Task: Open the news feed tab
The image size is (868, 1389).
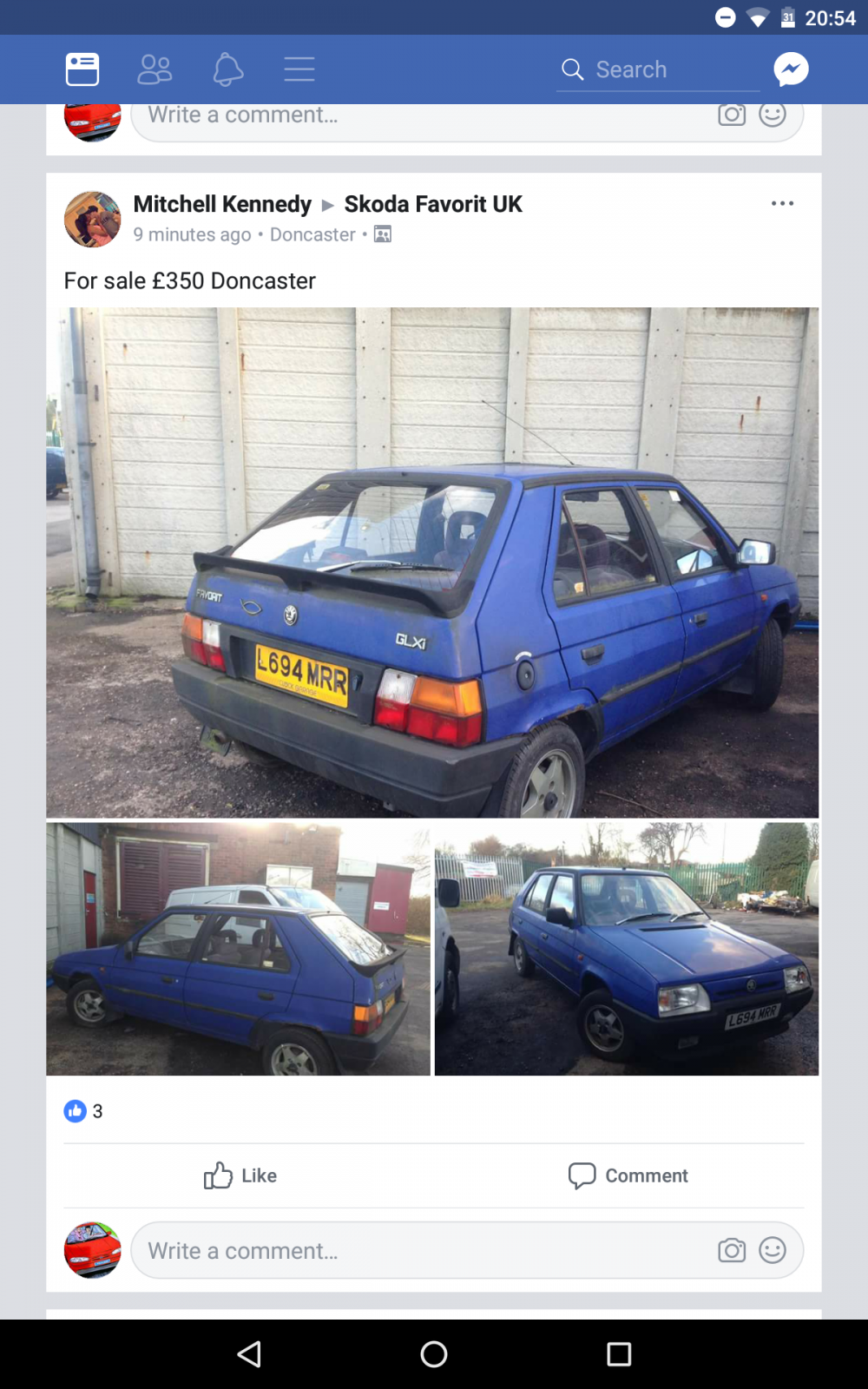Action: [82, 69]
